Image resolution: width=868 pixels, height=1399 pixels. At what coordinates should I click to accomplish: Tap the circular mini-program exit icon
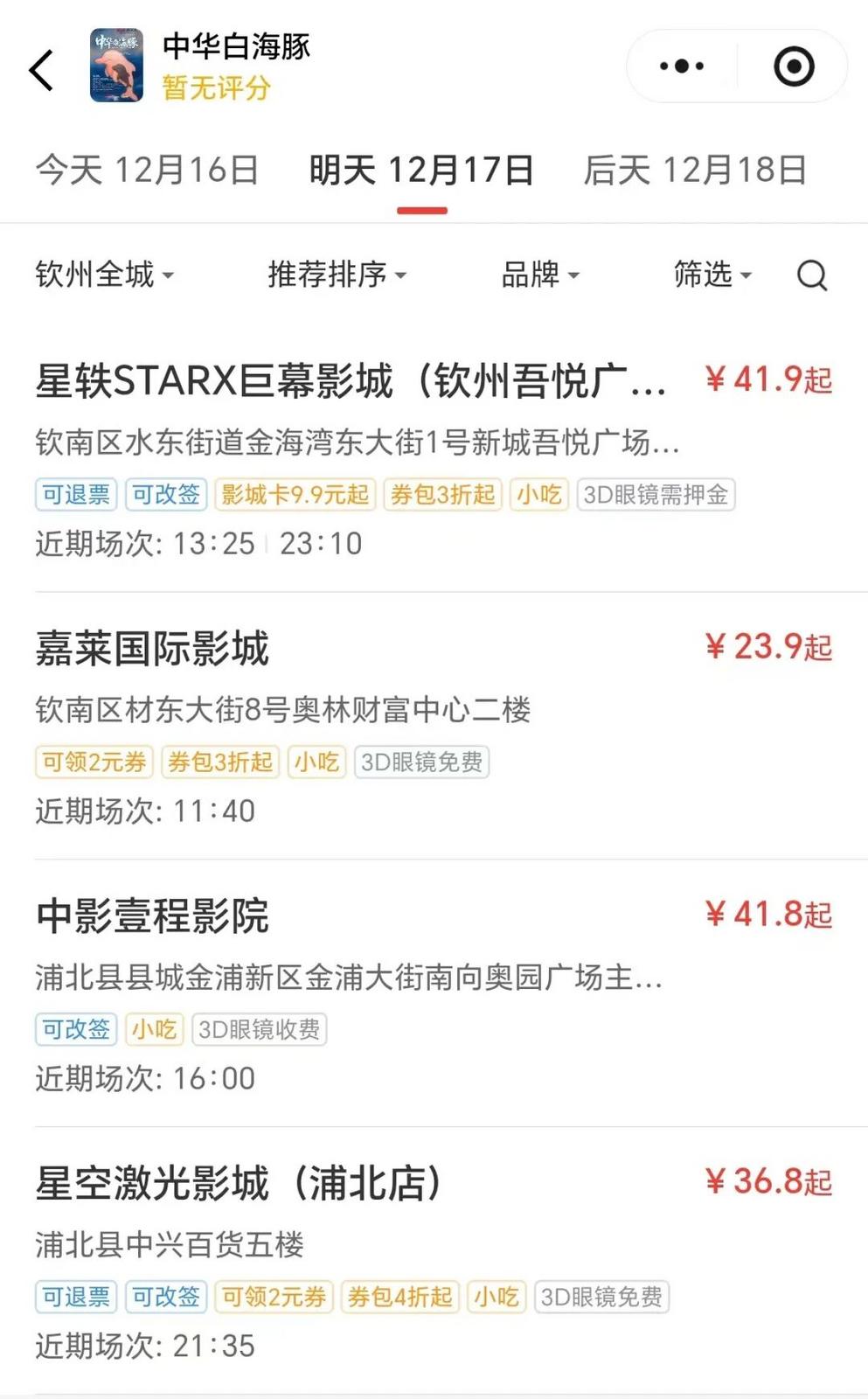coord(794,65)
